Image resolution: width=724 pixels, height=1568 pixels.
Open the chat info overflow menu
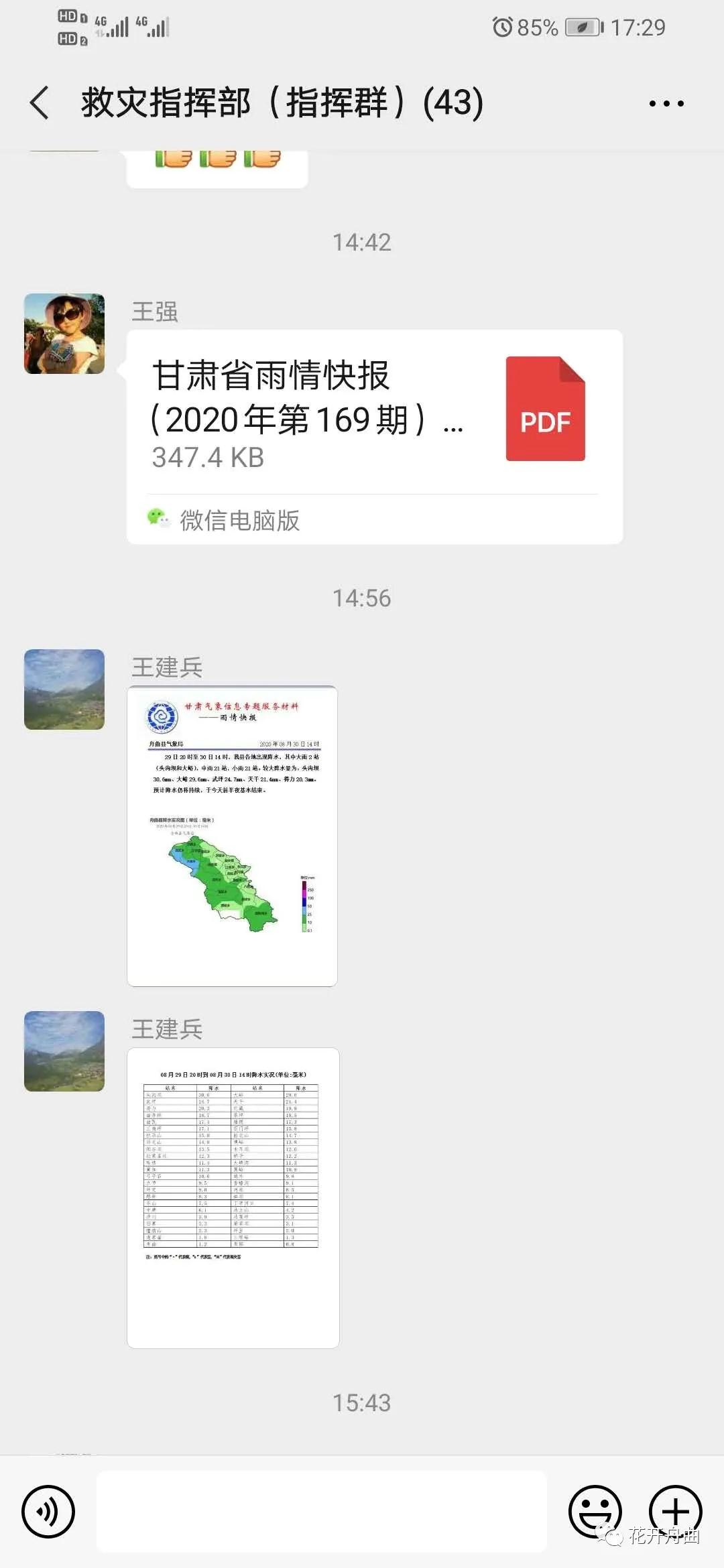[666, 103]
